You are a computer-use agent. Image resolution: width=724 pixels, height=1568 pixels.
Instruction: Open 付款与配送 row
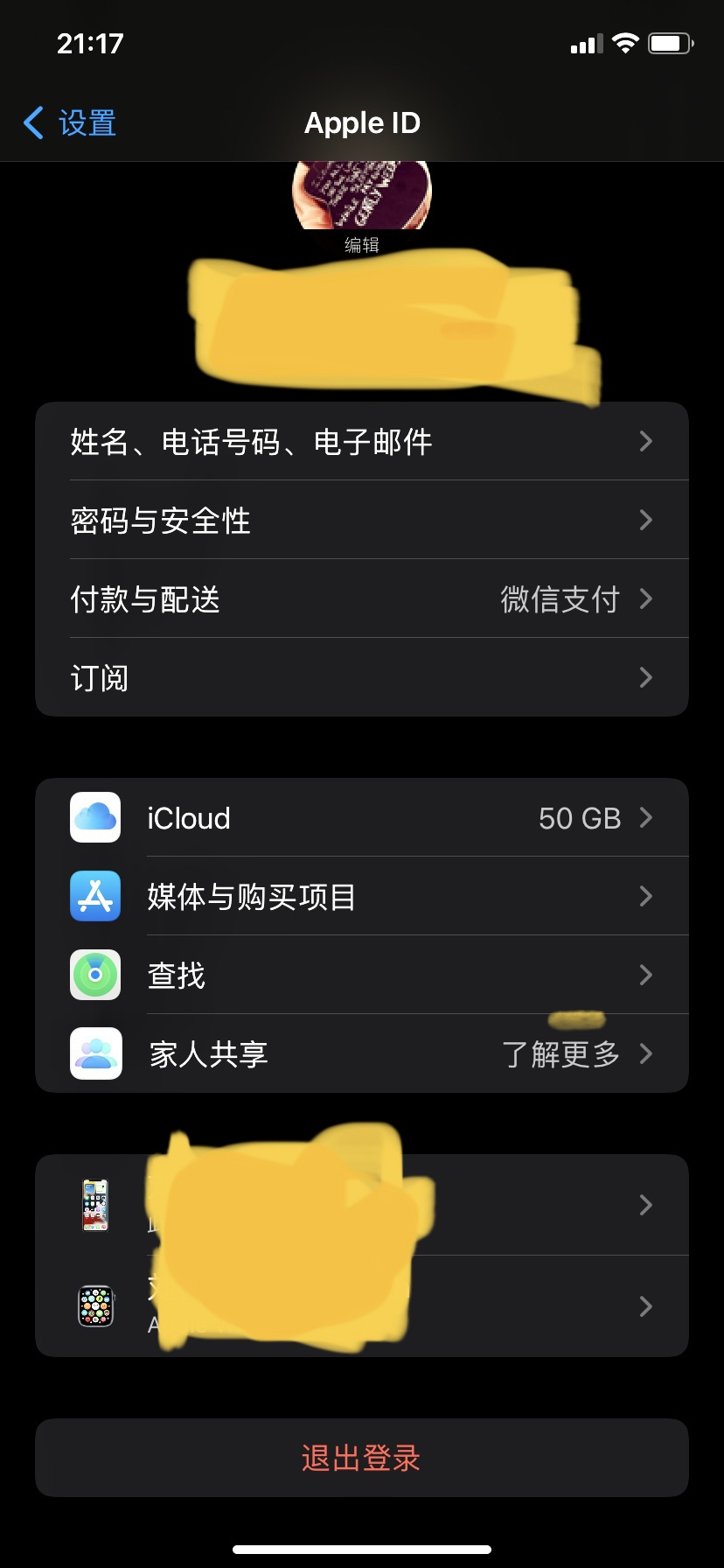point(361,599)
